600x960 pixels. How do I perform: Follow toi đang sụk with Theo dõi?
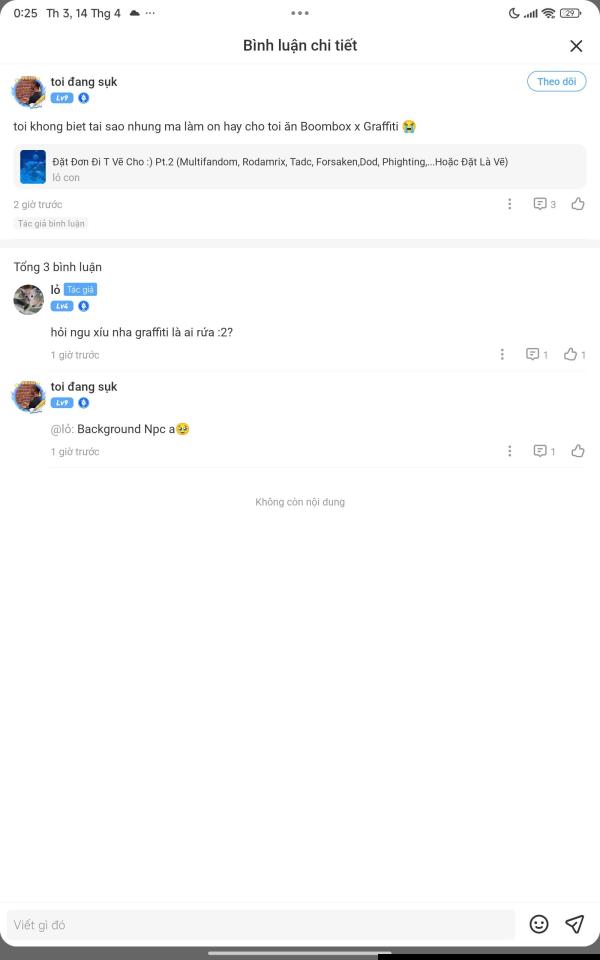(x=556, y=82)
